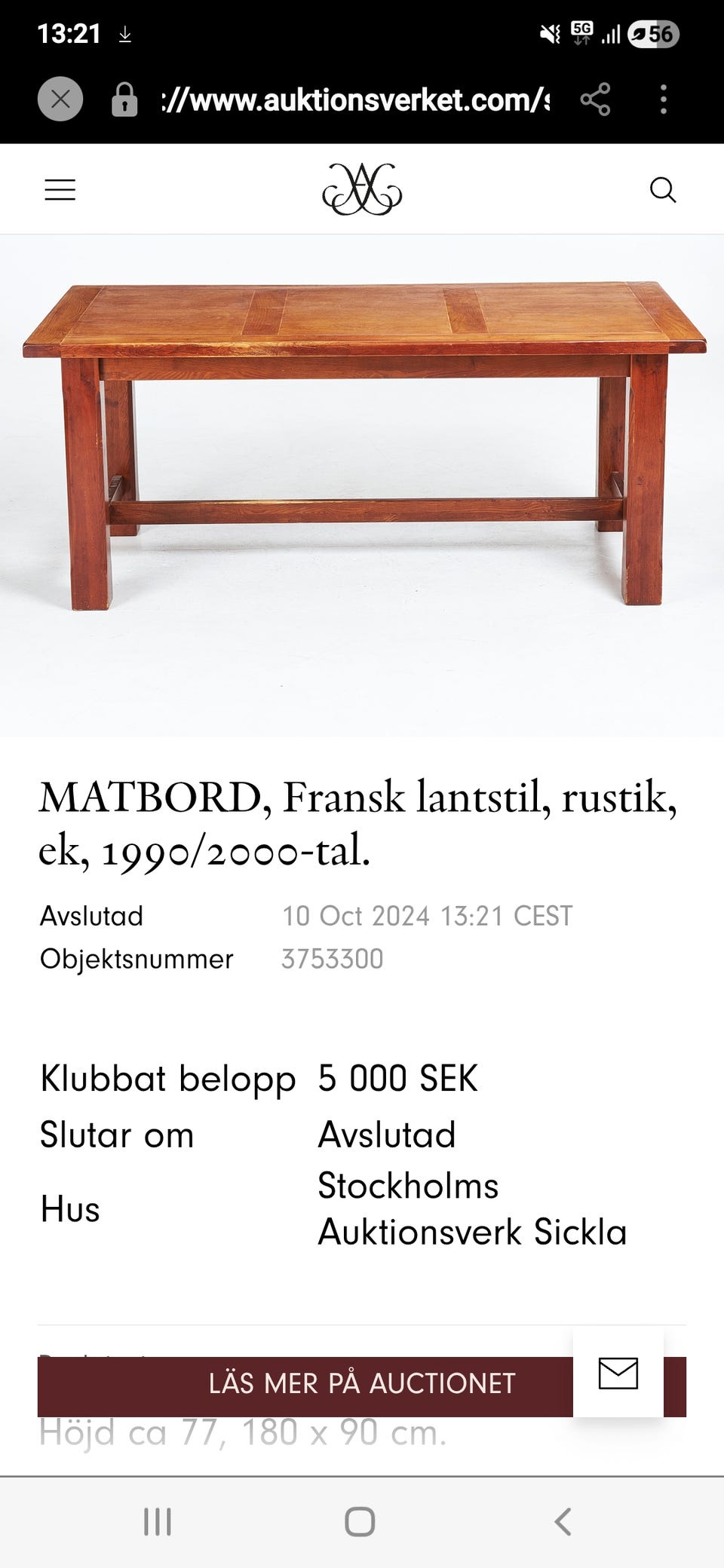Tap the download arrow in status bar
The height and width of the screenshot is (1568, 724).
pyautogui.click(x=124, y=33)
